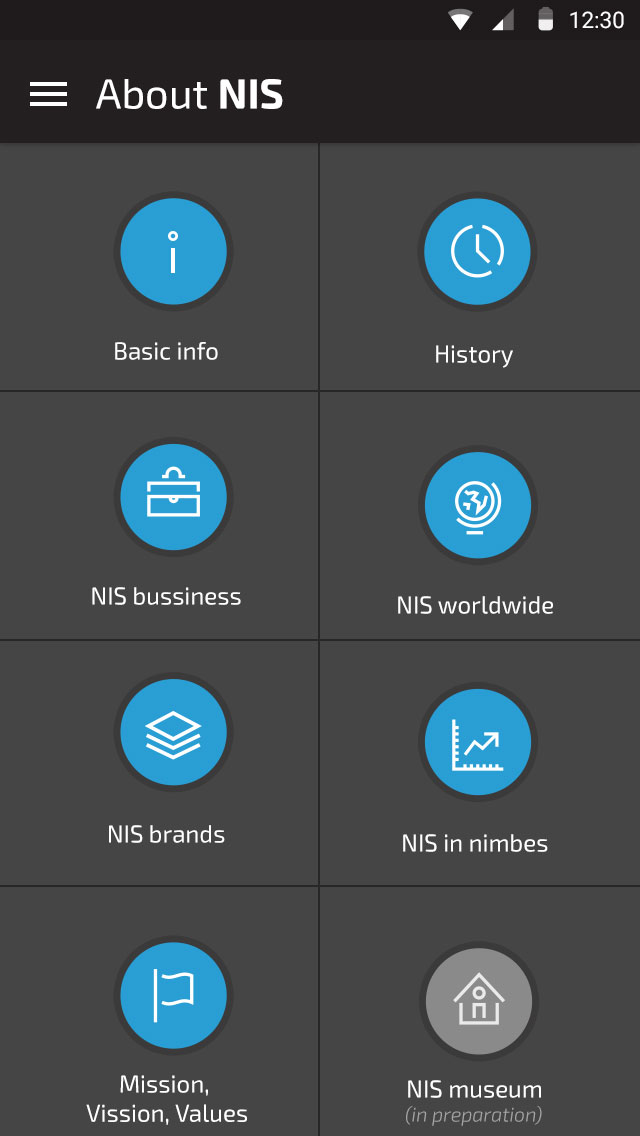Screen dimensions: 640x1136
Task: View NIS worldwide
Action: click(480, 515)
